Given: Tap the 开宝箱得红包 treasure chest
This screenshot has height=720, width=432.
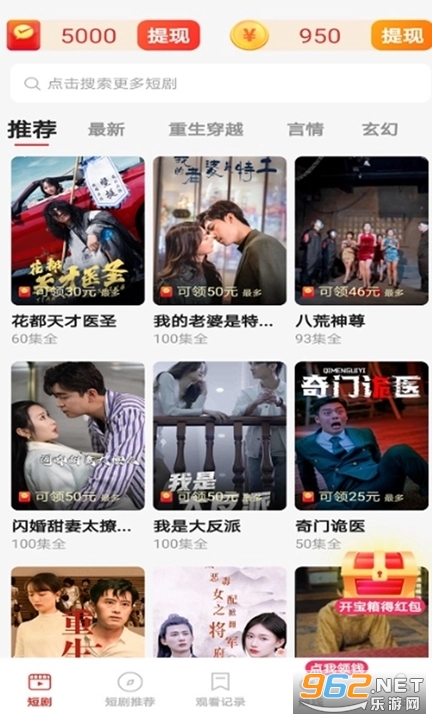Looking at the screenshot, I should 379,581.
